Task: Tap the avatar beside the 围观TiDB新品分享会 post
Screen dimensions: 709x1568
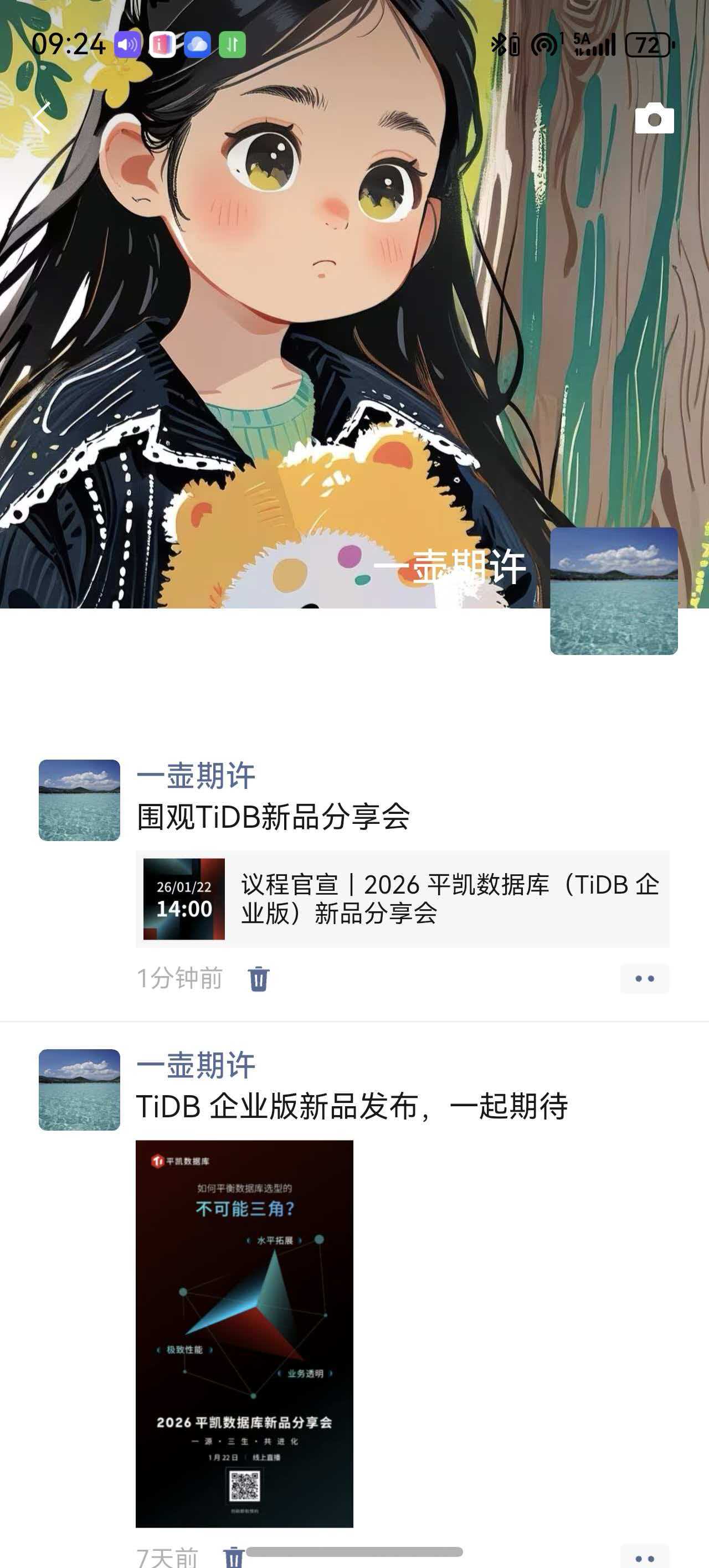Action: 79,800
